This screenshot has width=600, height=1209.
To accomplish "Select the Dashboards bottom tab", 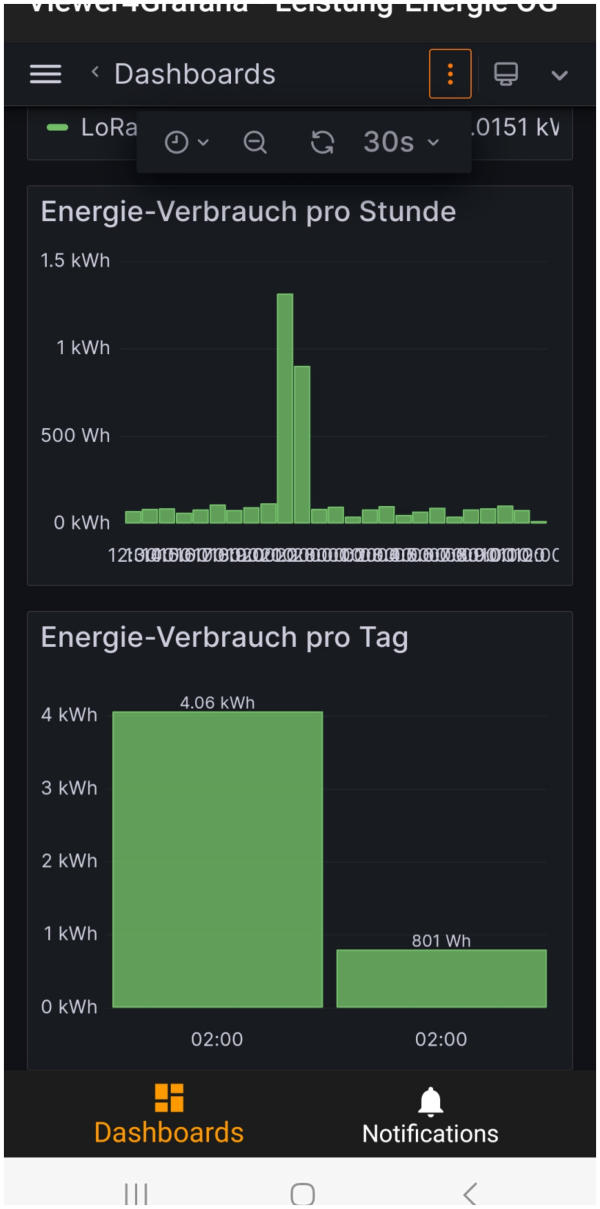I will click(x=169, y=1115).
